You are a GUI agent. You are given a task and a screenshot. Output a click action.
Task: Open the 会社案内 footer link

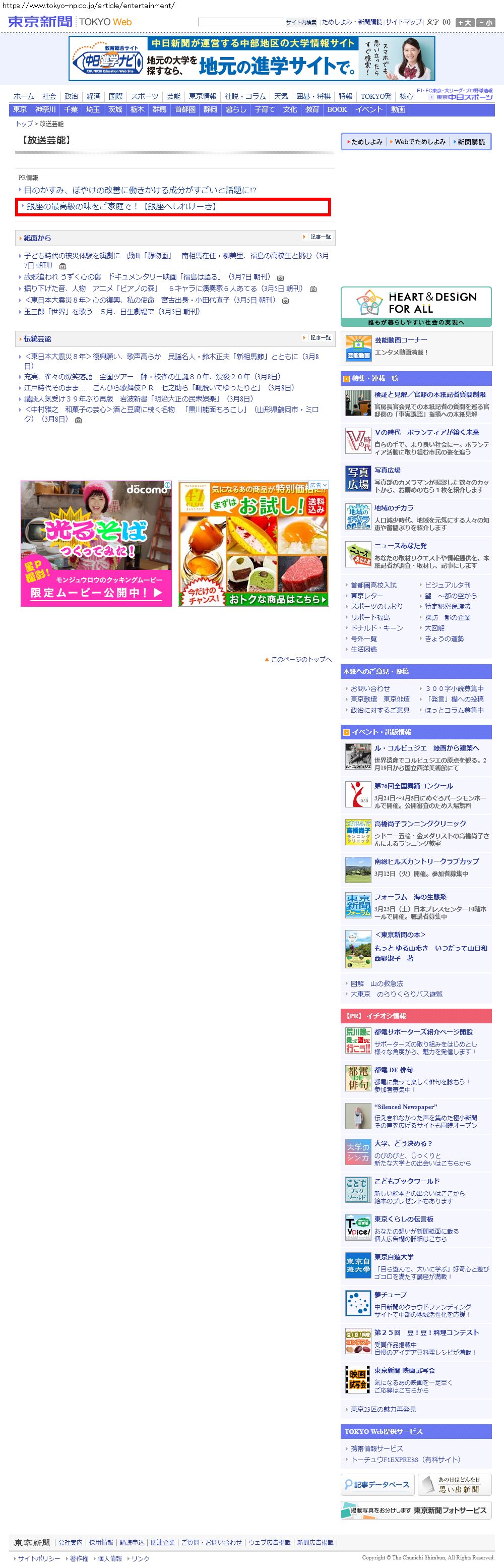click(70, 1542)
